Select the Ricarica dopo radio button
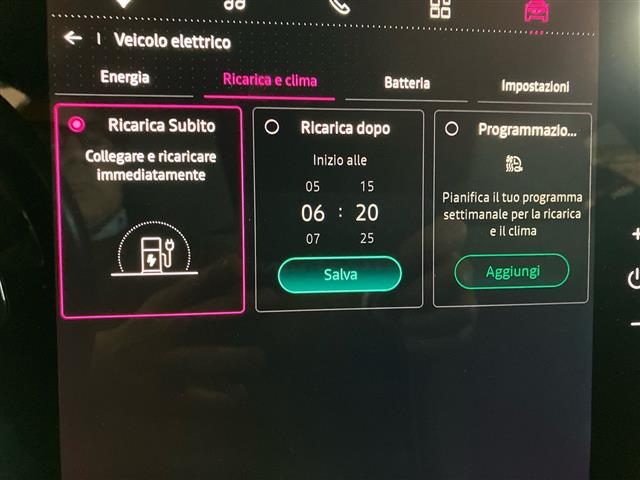Screen dimensions: 640x480 (x=272, y=128)
